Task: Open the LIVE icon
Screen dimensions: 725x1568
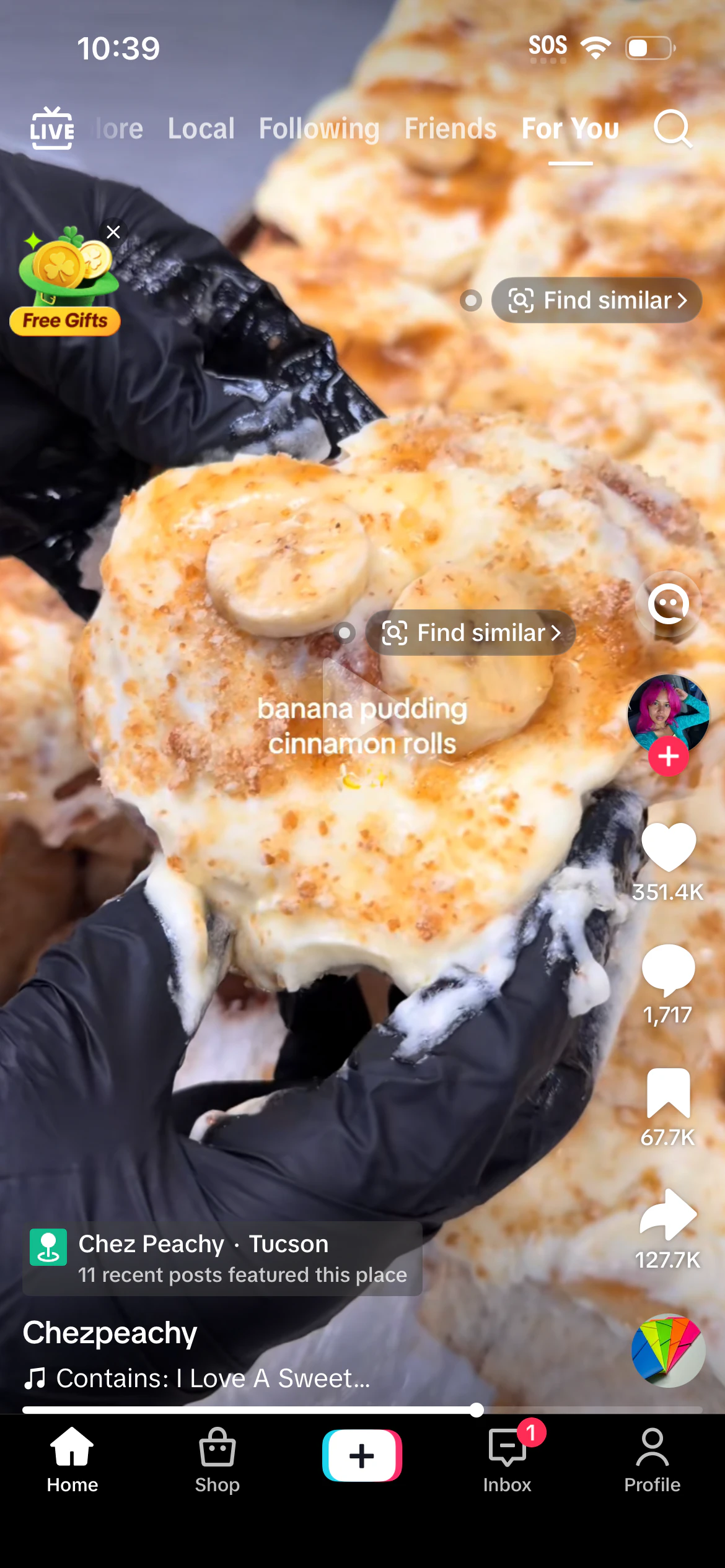Action: coord(52,128)
